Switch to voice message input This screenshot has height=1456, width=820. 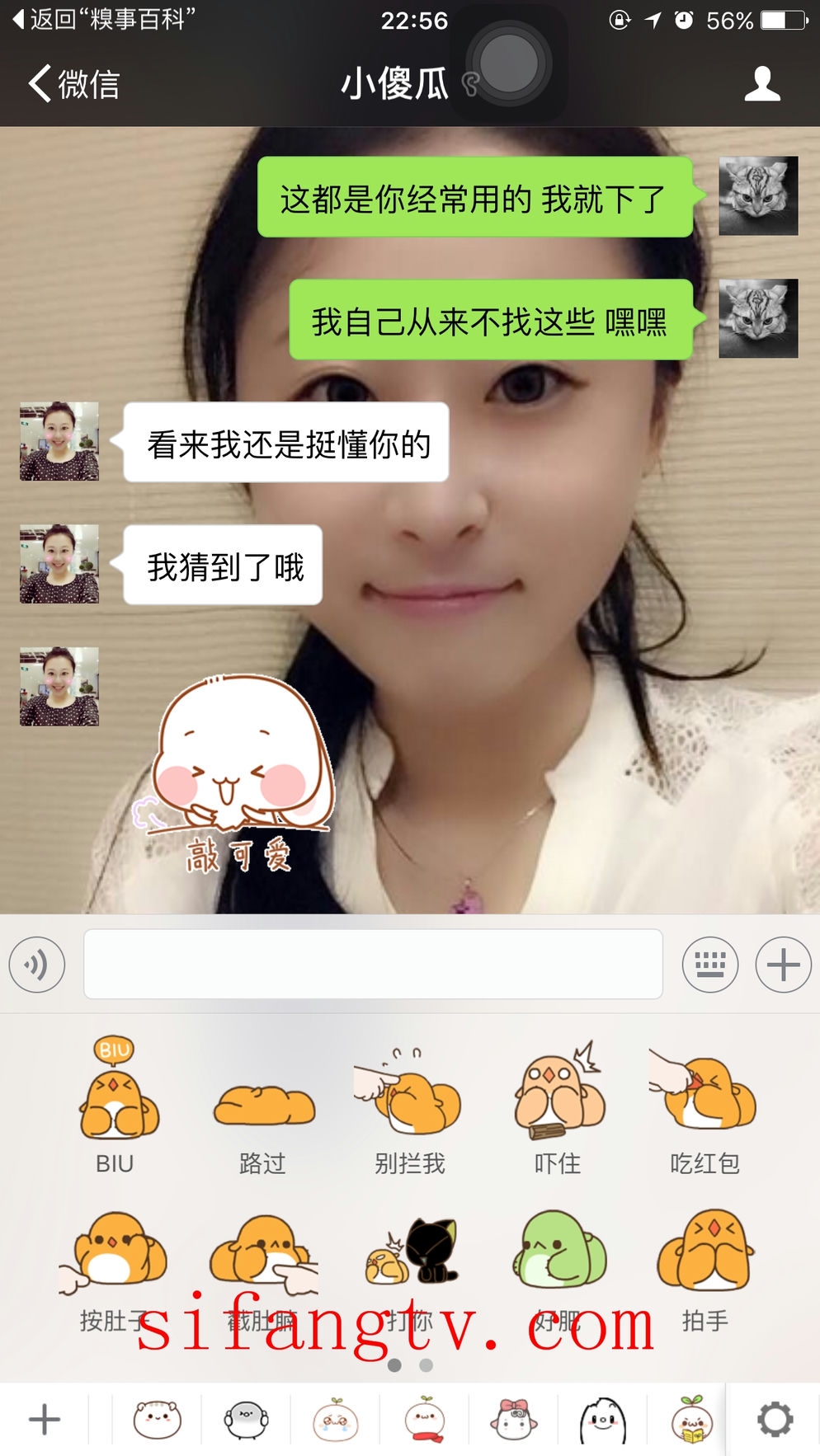tap(37, 964)
